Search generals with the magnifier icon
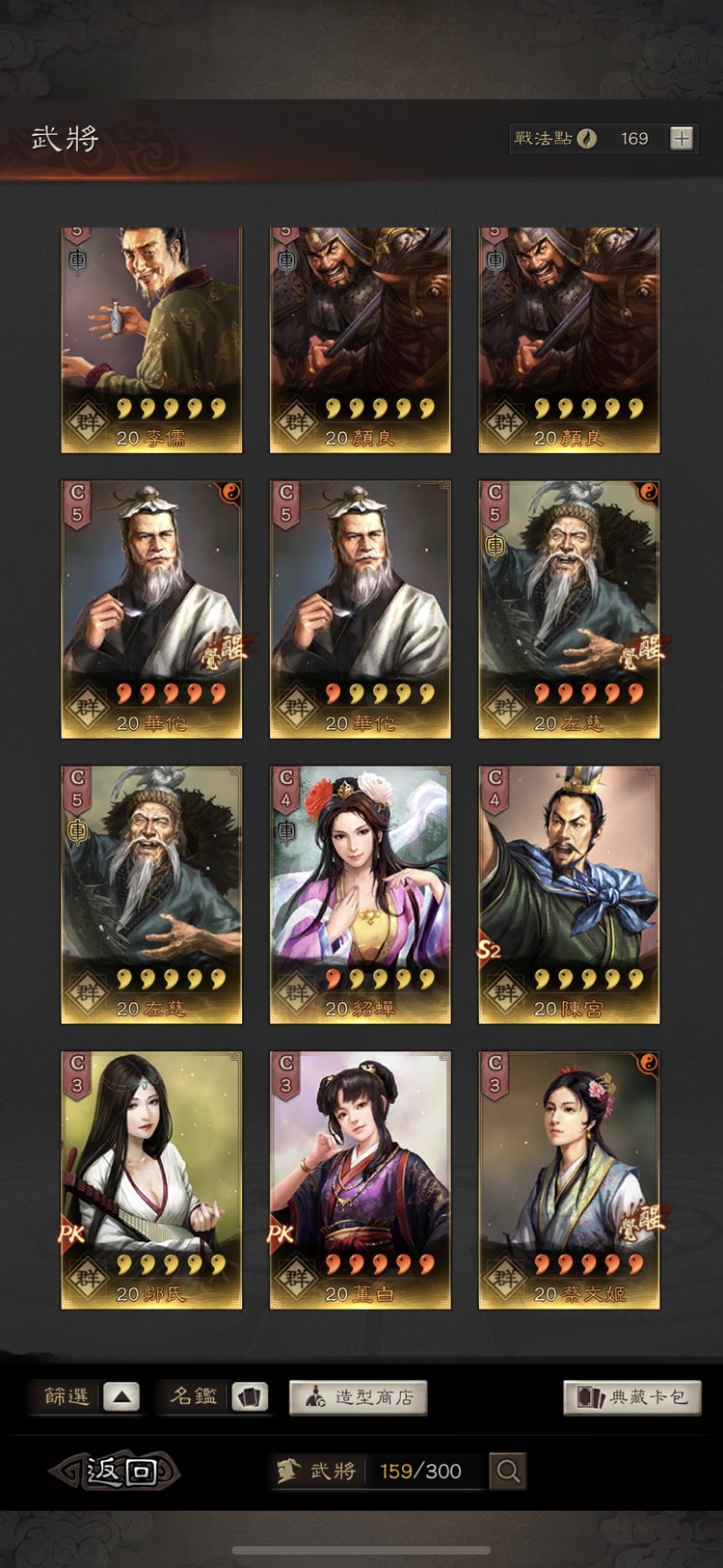This screenshot has height=1568, width=723. coord(507,1472)
